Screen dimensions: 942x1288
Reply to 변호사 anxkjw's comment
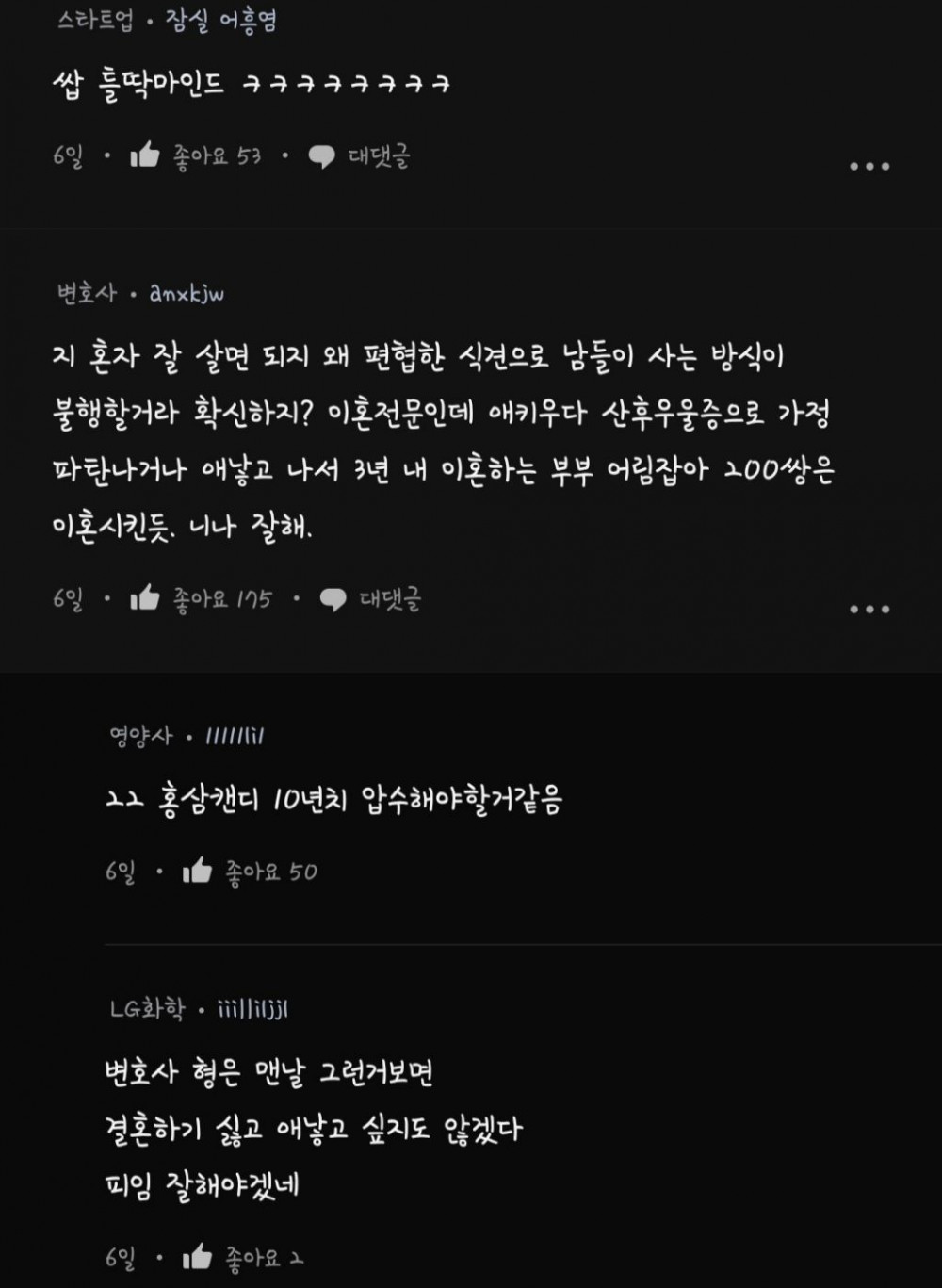coord(370,599)
